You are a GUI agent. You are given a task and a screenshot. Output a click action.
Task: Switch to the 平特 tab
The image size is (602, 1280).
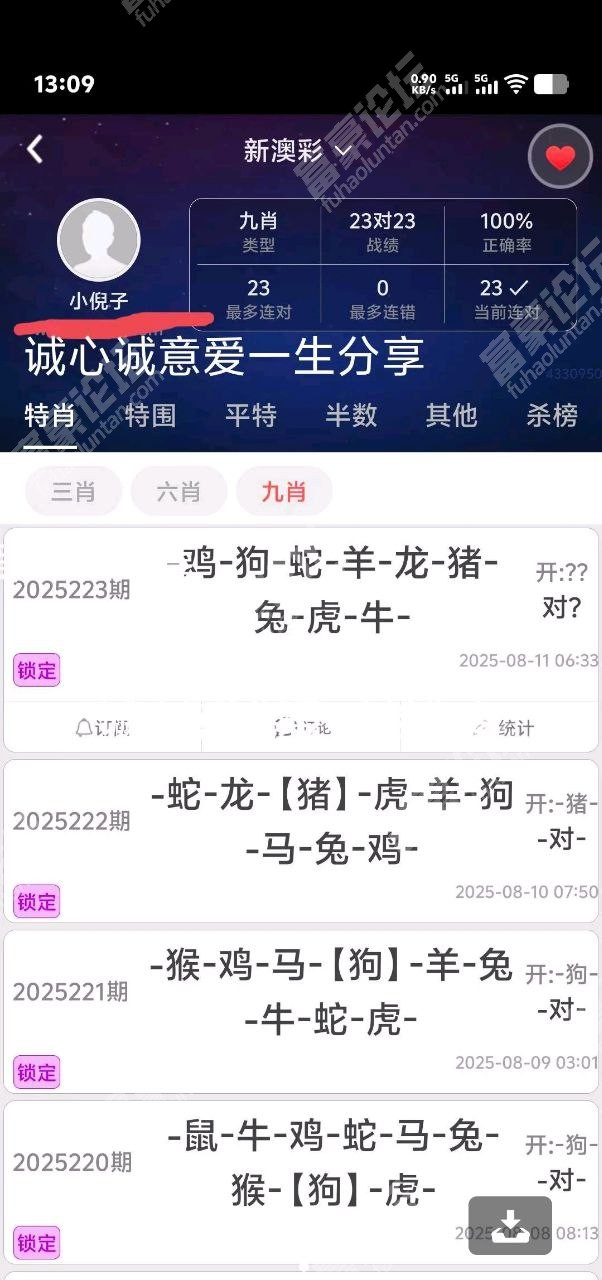pos(250,415)
